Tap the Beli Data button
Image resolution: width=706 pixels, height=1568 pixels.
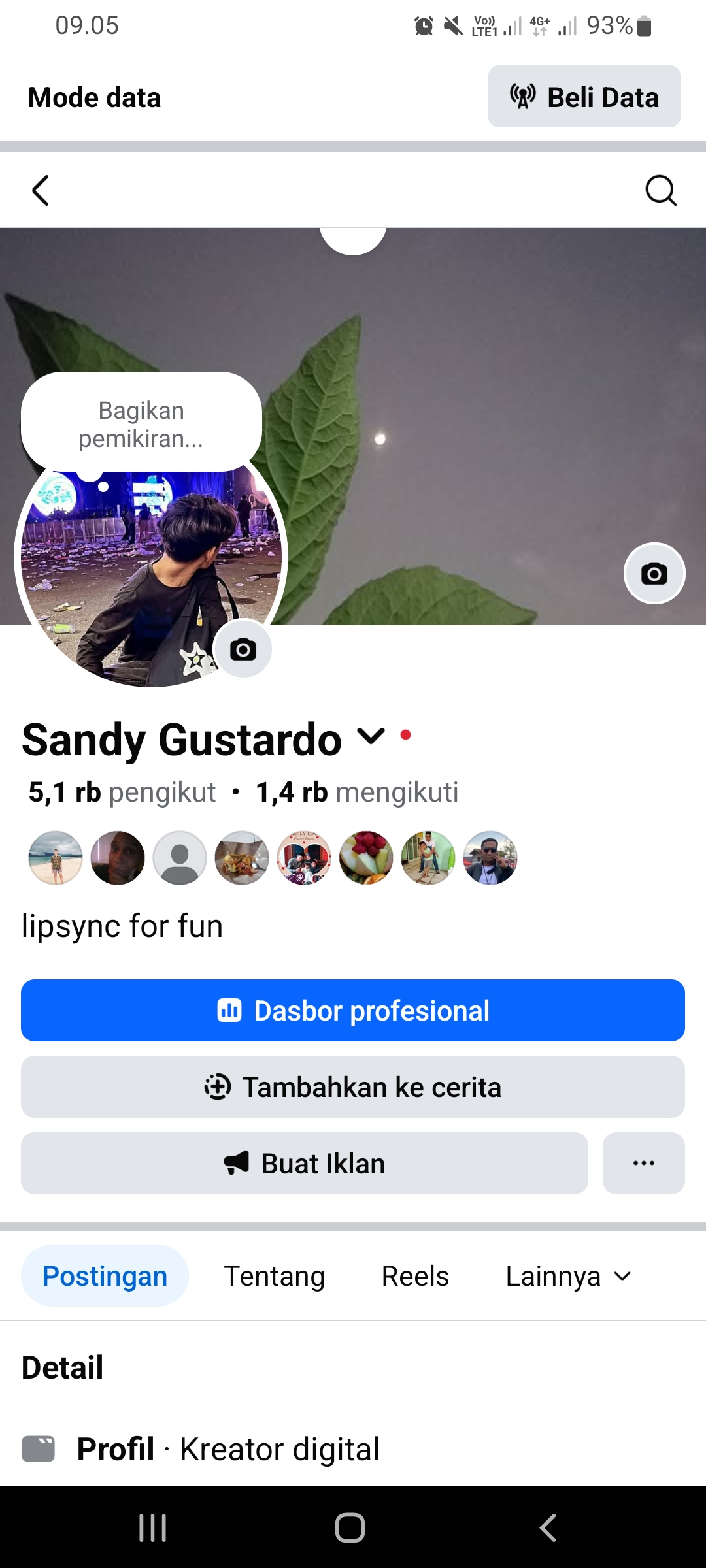pos(584,97)
